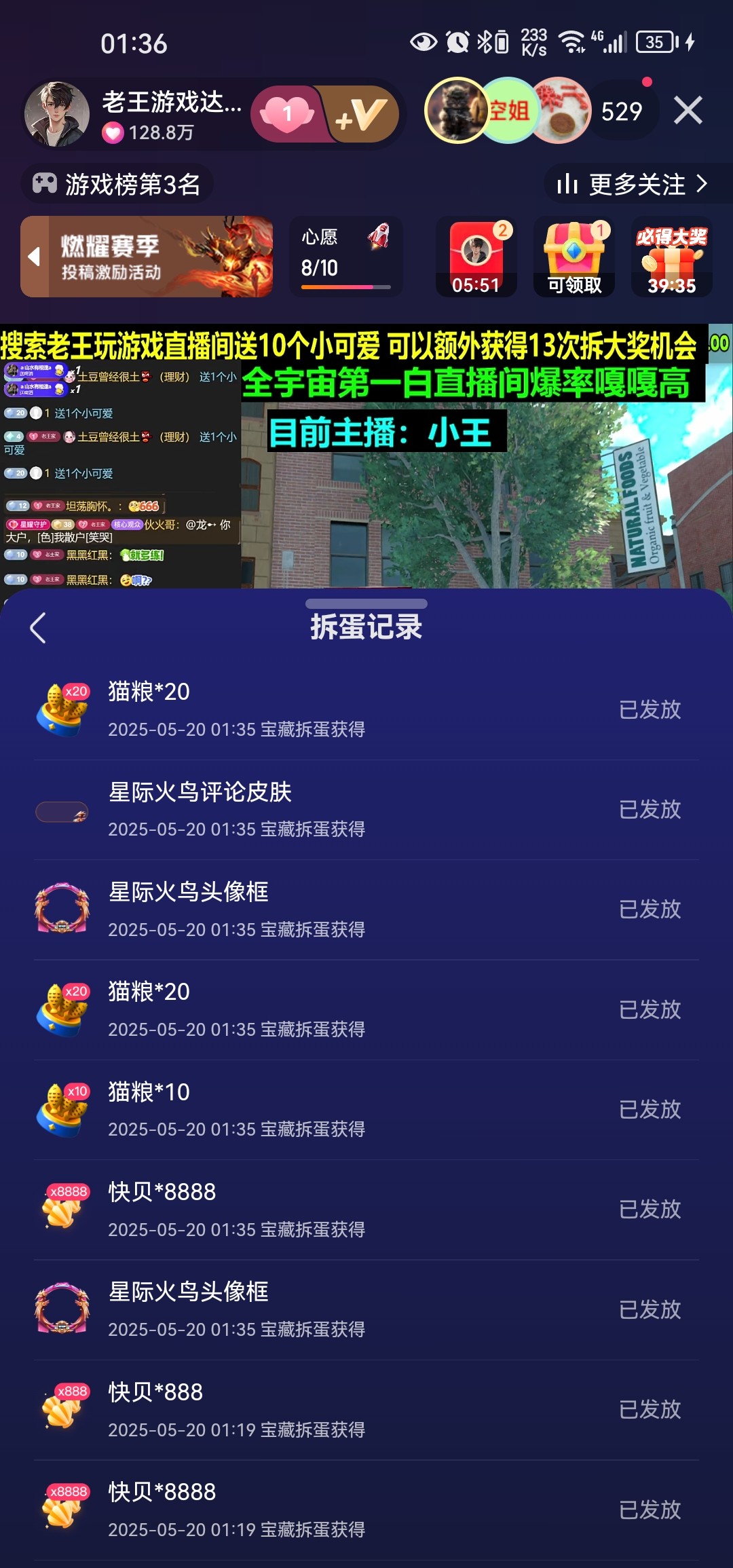Tap the sheet drag handle above 拆蛋记录
This screenshot has width=733, height=1568.
[366, 603]
